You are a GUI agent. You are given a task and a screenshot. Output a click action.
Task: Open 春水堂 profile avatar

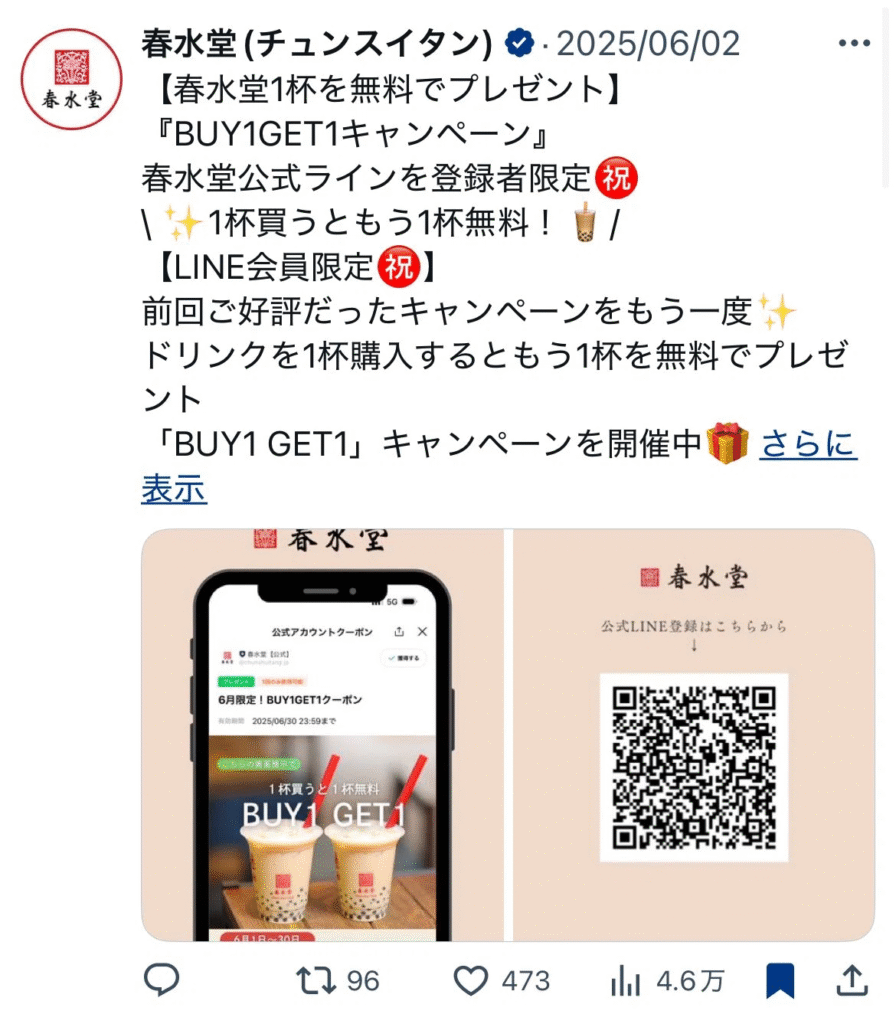click(71, 79)
